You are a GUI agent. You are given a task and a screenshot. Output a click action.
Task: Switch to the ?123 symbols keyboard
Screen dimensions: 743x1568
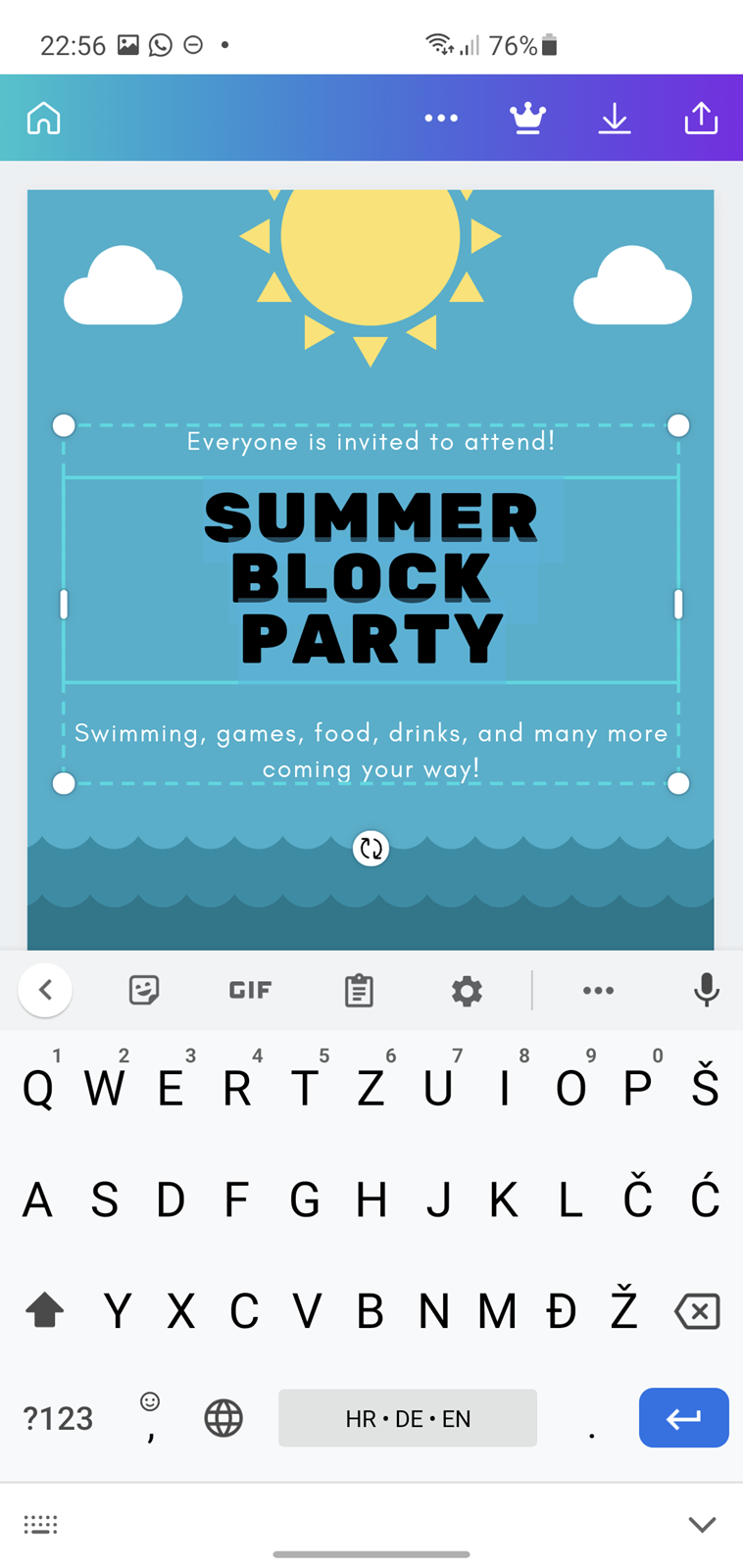point(58,1418)
